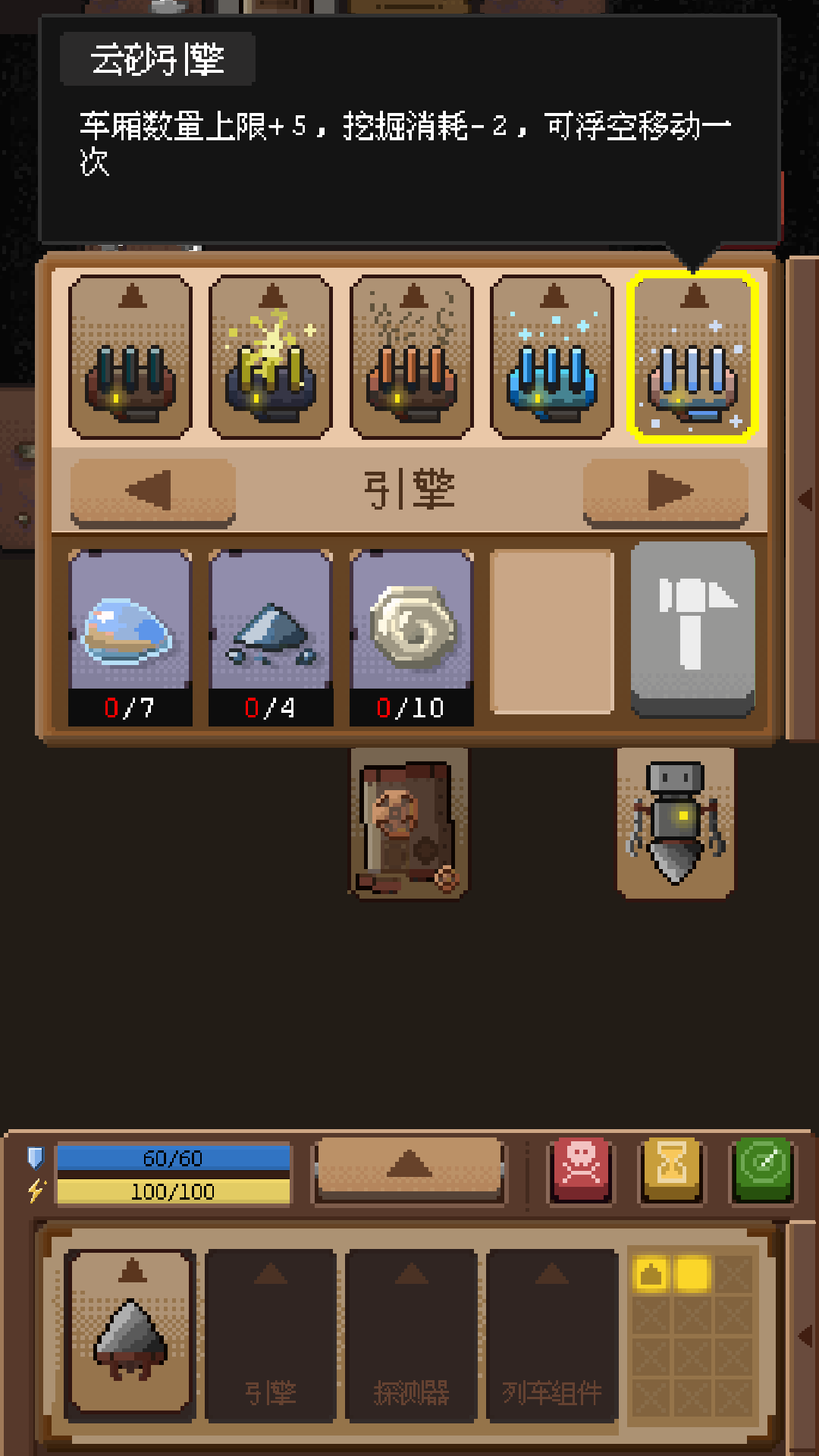Screen dimensions: 819x1456
Task: Go to next category with right arrow
Action: [x=666, y=491]
